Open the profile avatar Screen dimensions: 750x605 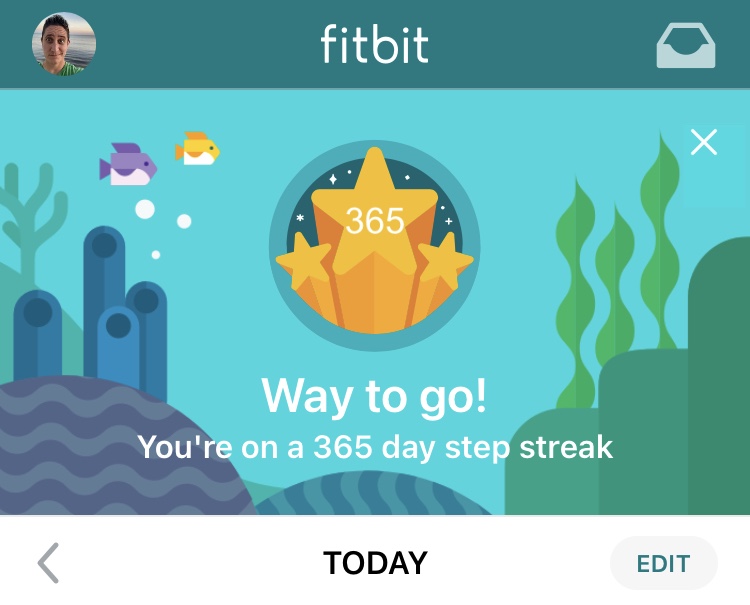tap(64, 45)
